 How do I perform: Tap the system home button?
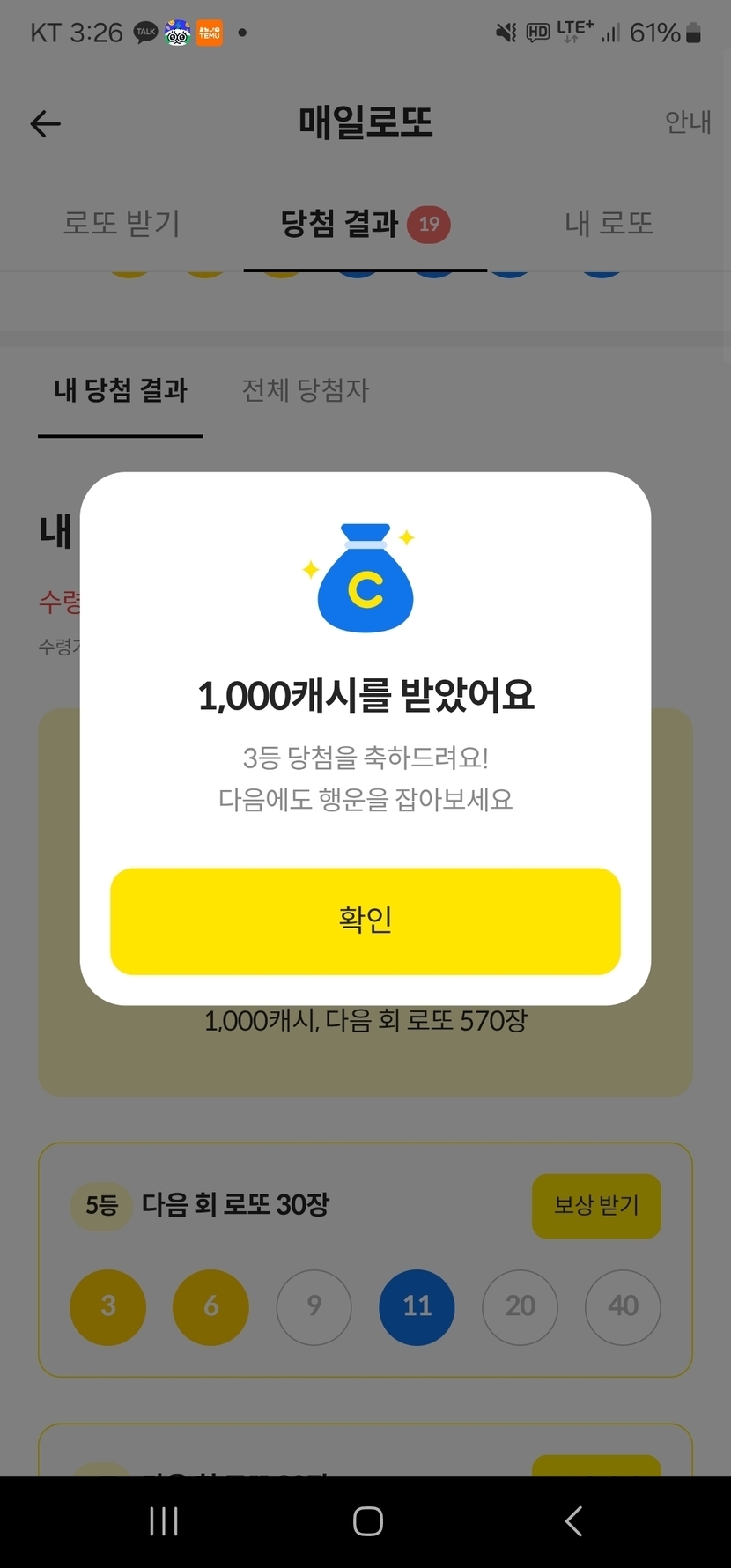click(x=367, y=1521)
